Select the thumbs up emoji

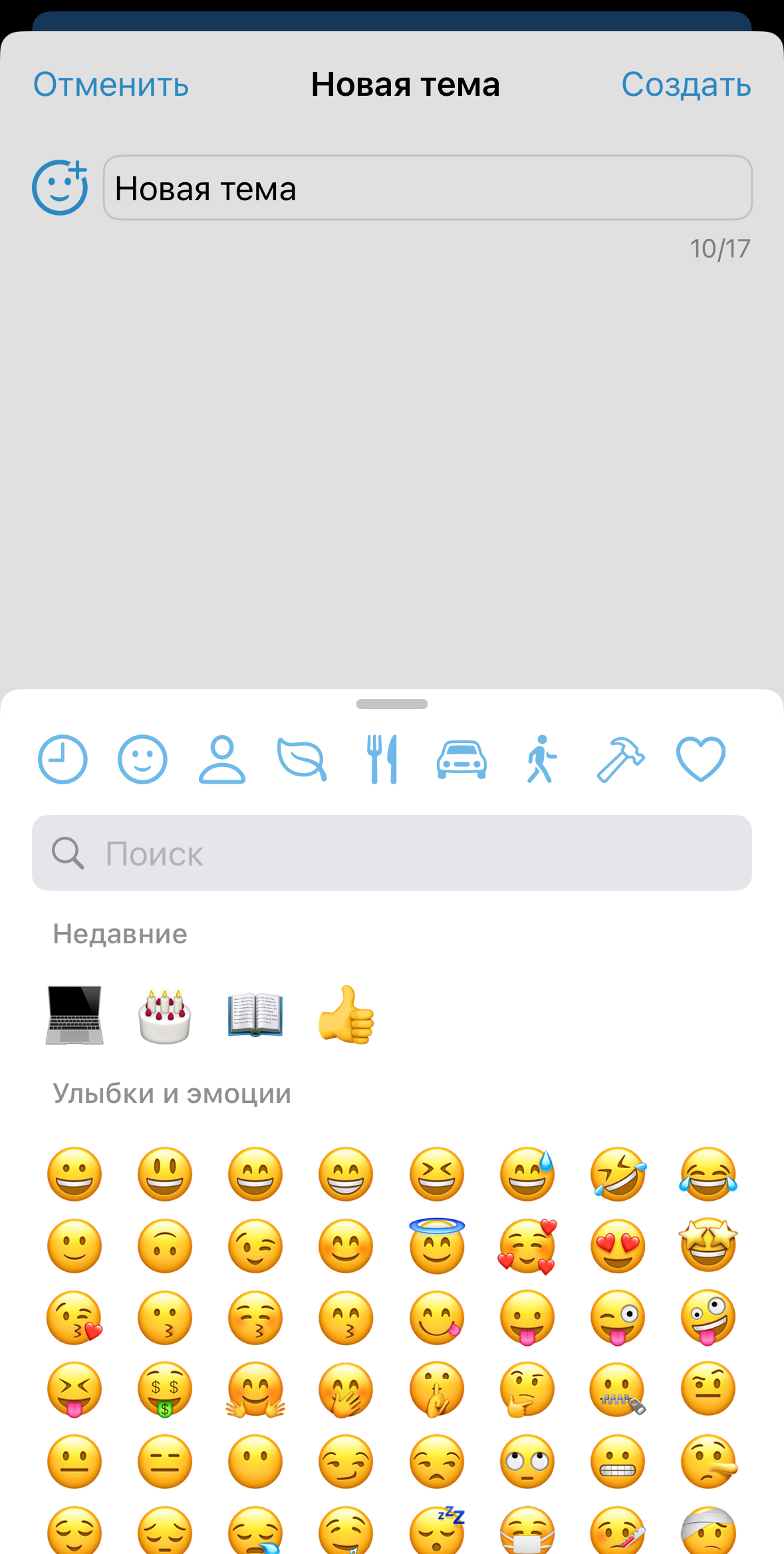point(346,1015)
